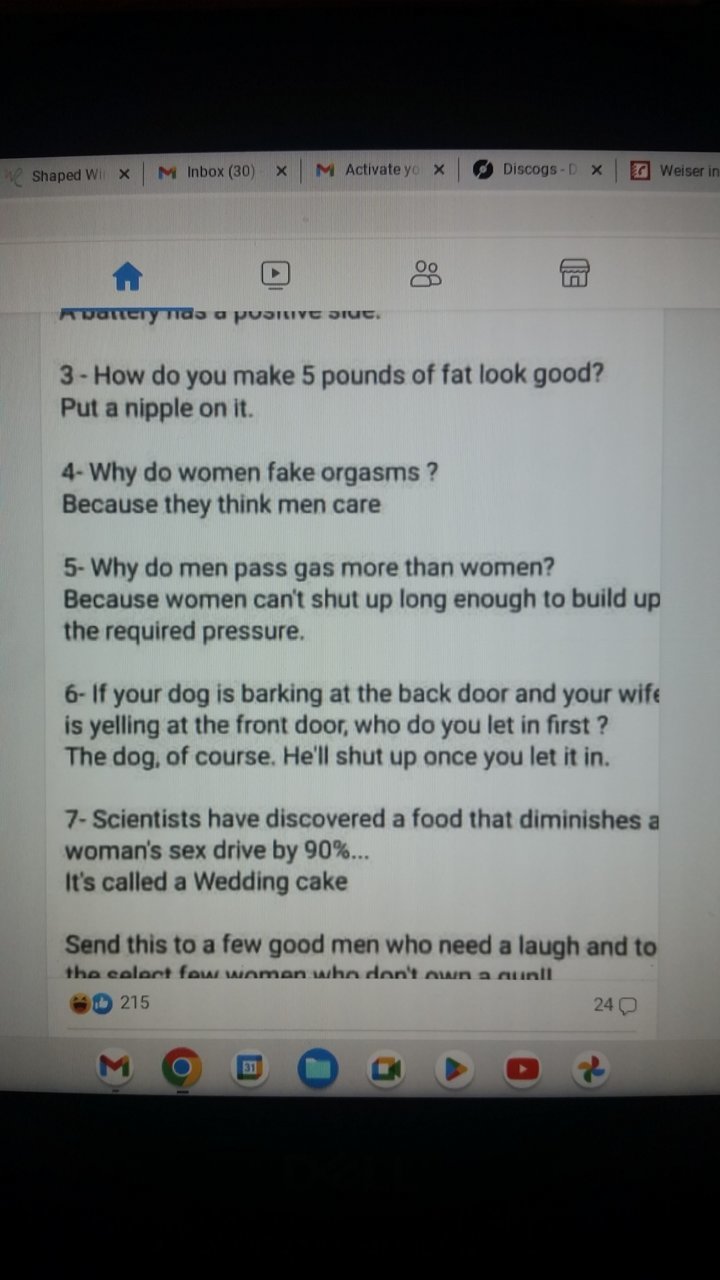Open the Facebook Marketplace tab
Viewport: 720px width, 1280px height.
574,273
